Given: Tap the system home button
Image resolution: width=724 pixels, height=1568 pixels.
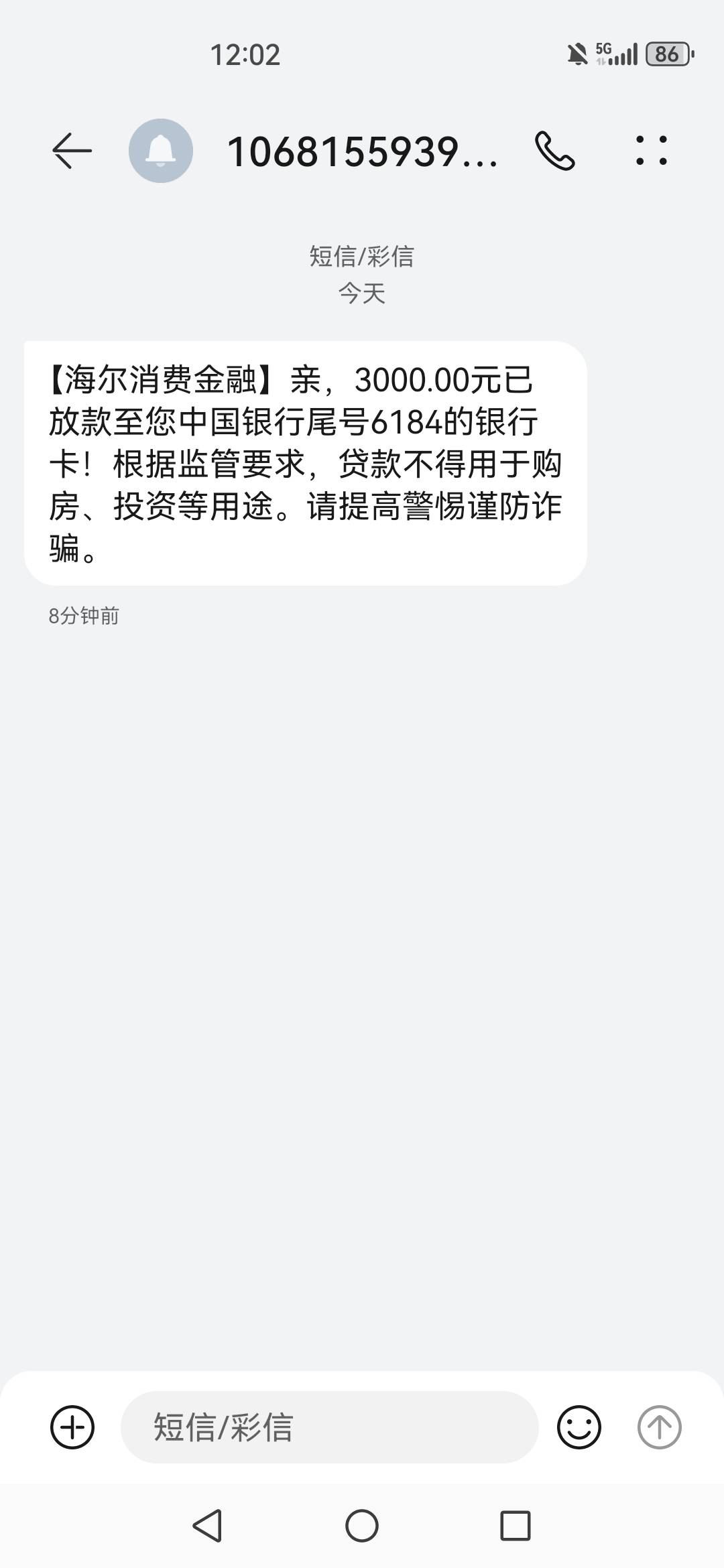Looking at the screenshot, I should point(362,1526).
